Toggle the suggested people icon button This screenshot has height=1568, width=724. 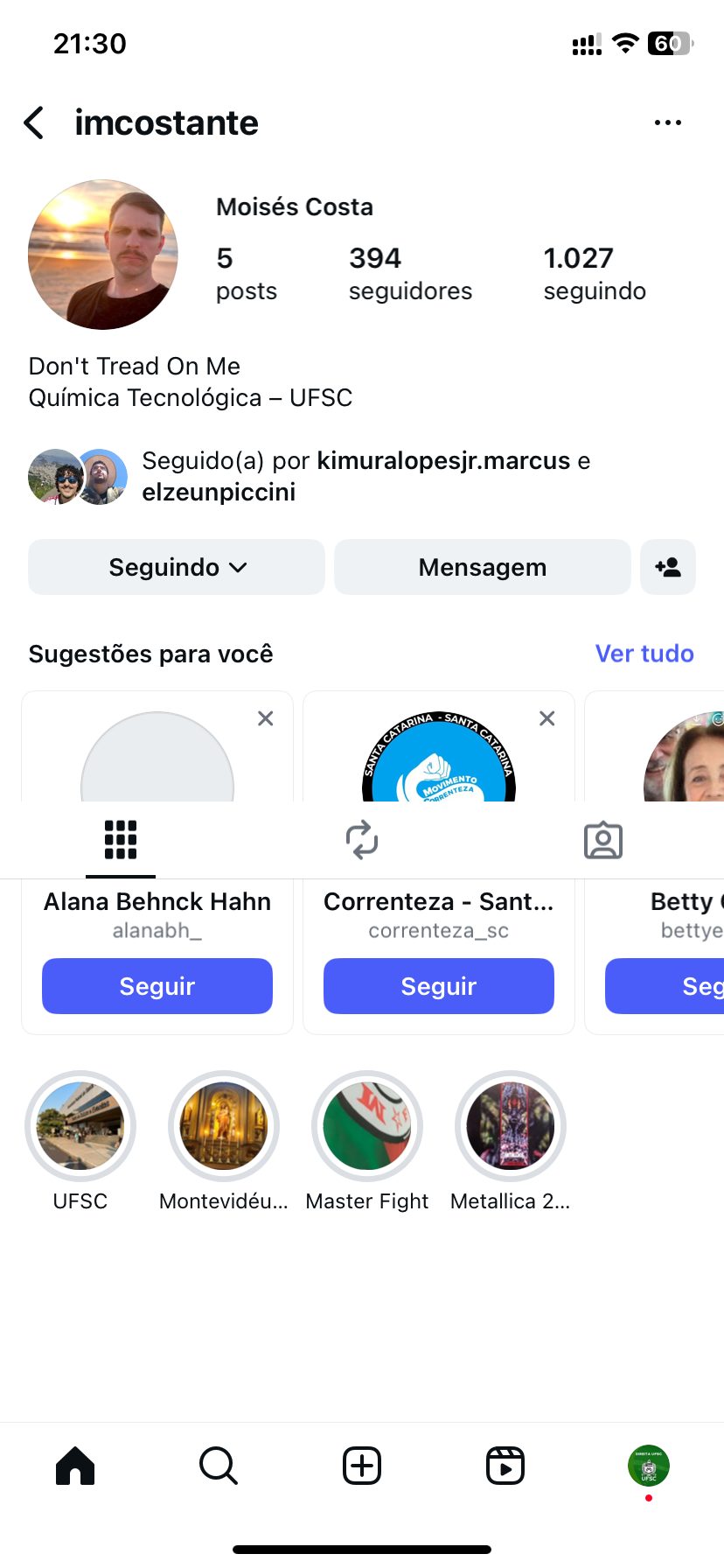pyautogui.click(x=668, y=567)
